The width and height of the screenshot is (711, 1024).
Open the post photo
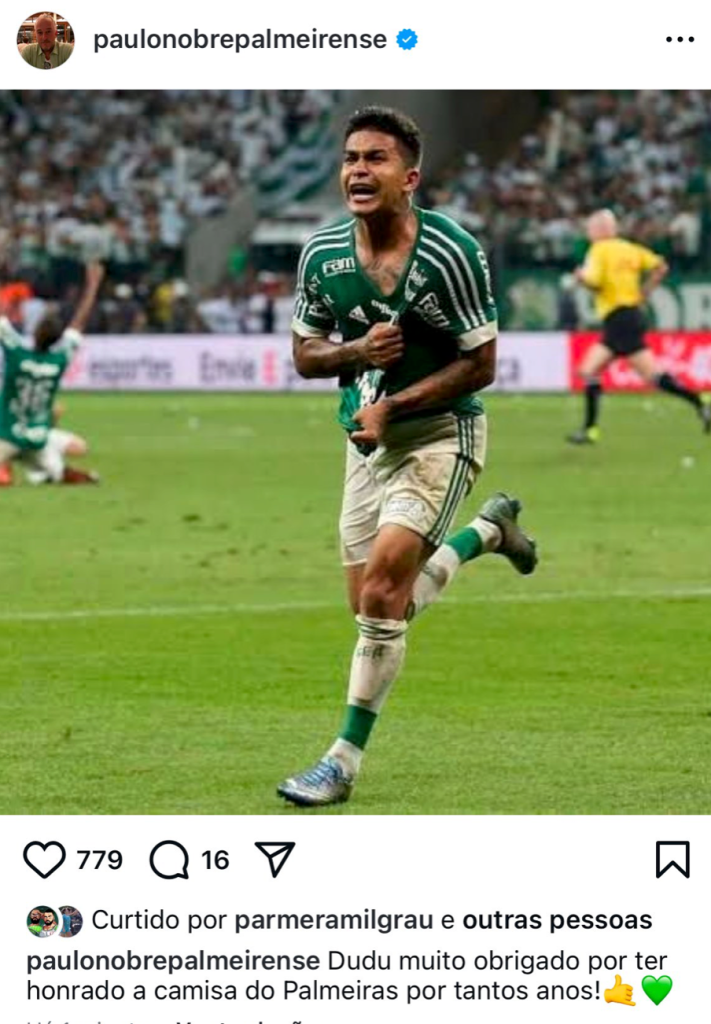pos(355,452)
